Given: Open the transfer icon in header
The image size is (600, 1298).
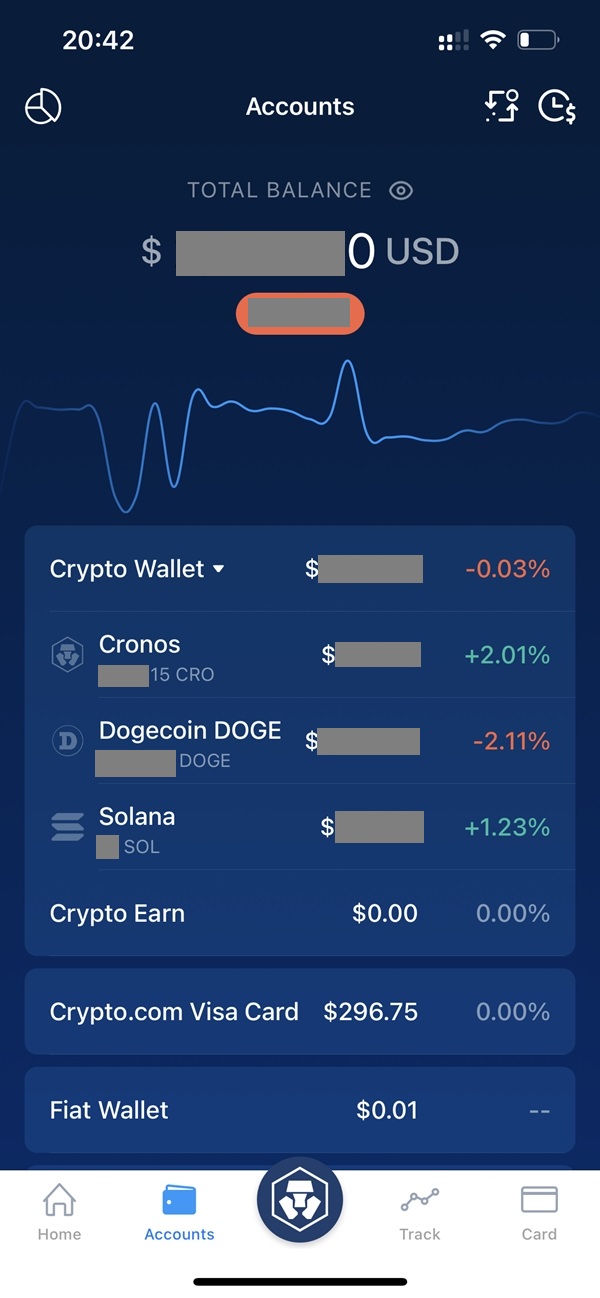Looking at the screenshot, I should coord(501,106).
